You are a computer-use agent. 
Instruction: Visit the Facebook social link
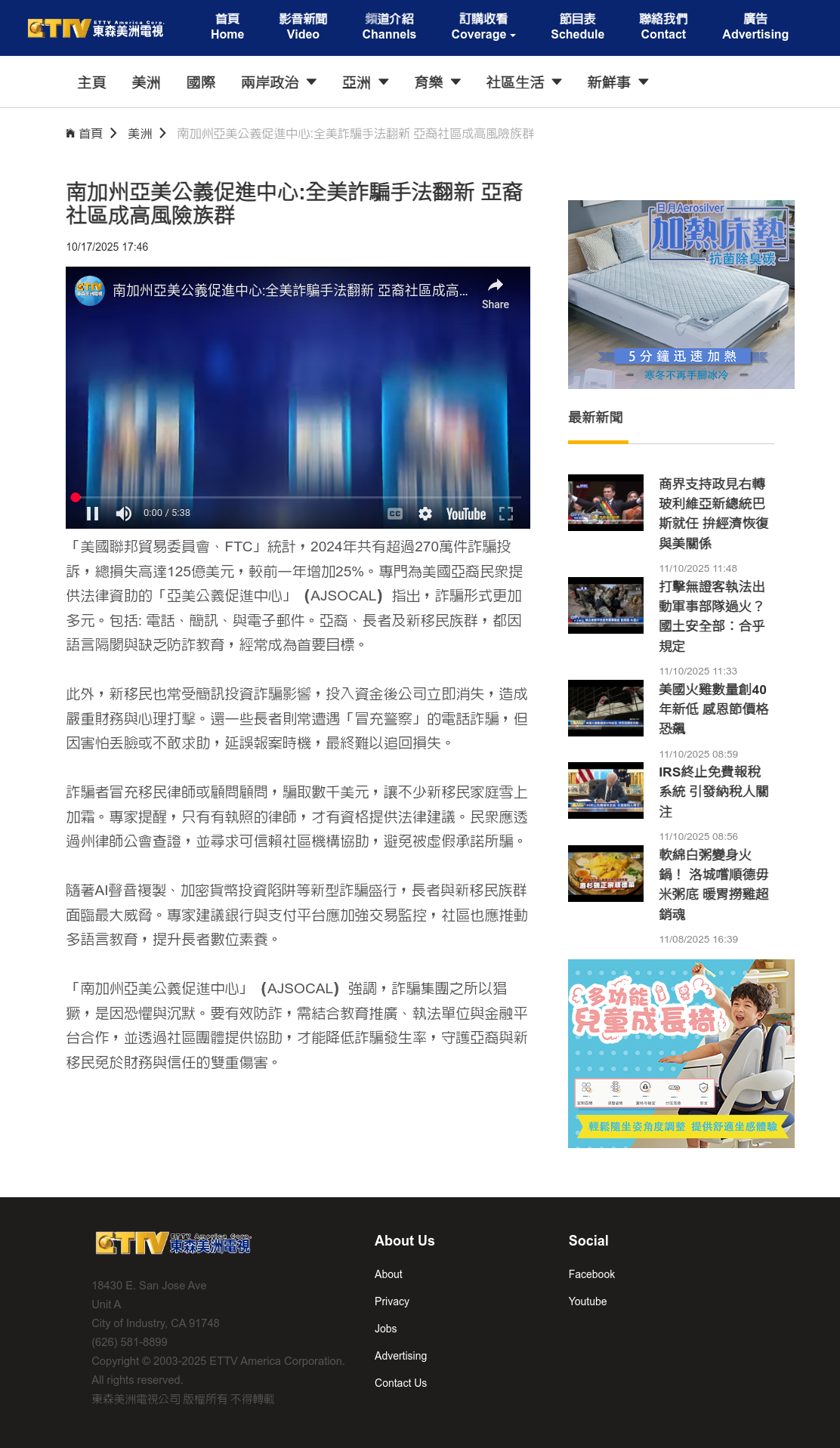click(591, 1274)
